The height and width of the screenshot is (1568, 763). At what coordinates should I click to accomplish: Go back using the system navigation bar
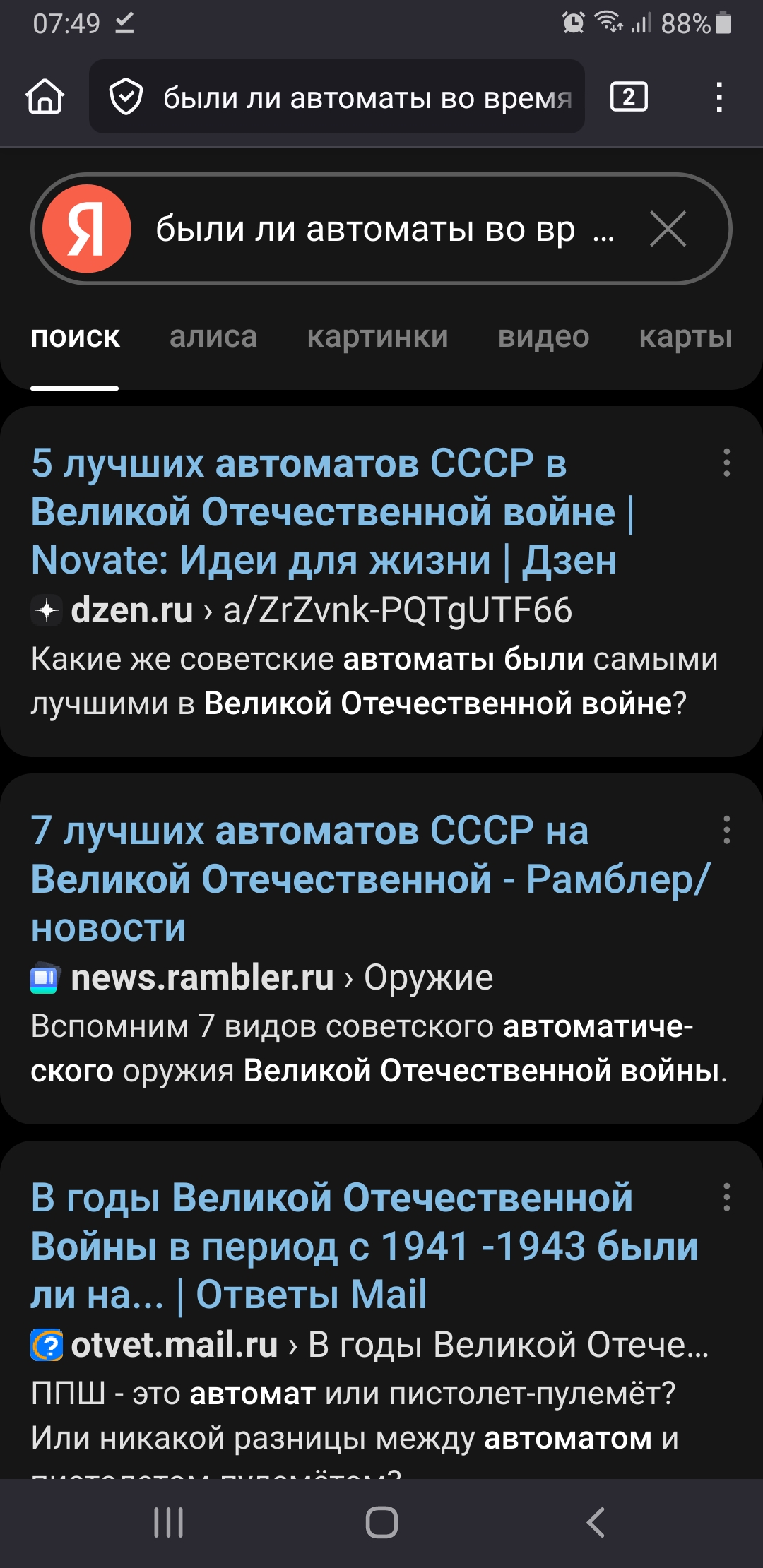pos(596,1522)
